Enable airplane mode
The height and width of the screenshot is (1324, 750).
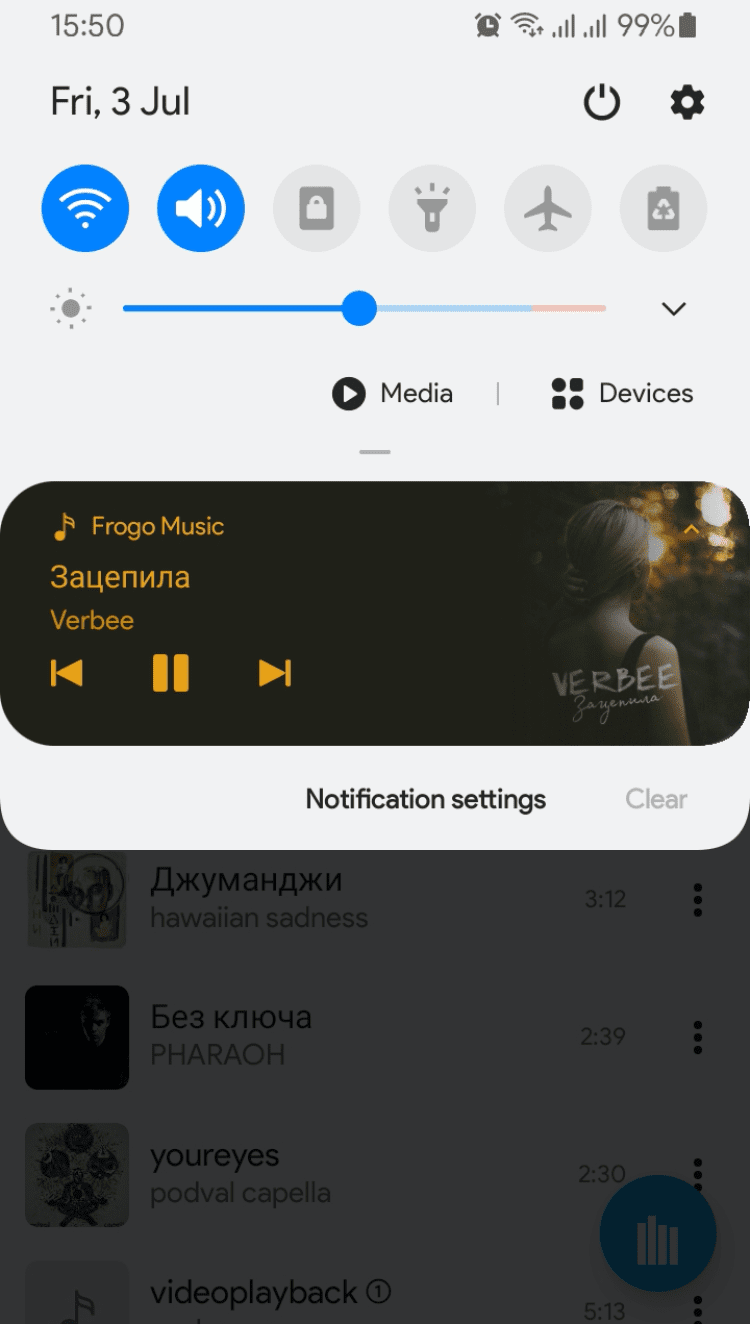click(548, 209)
